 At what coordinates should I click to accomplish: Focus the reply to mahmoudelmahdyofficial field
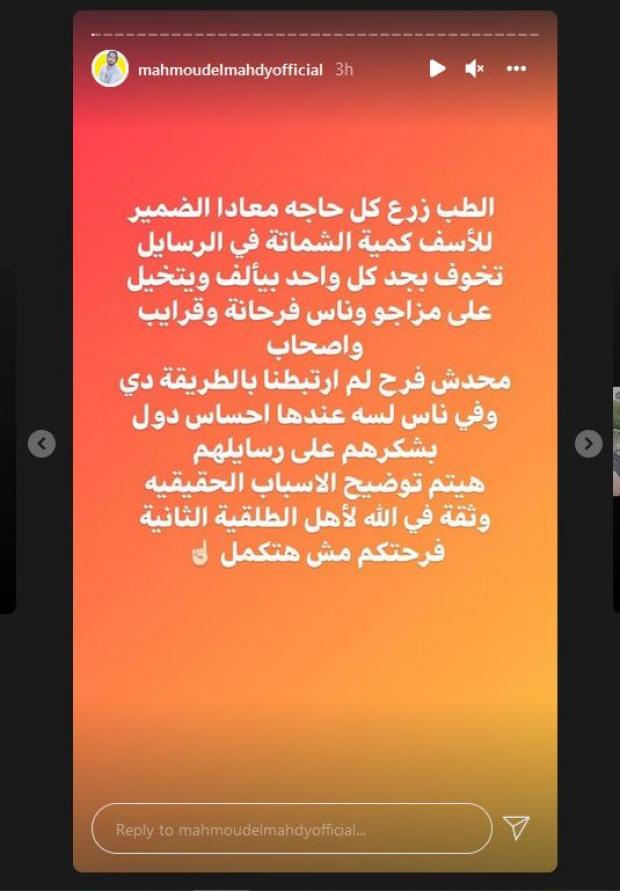coord(290,828)
